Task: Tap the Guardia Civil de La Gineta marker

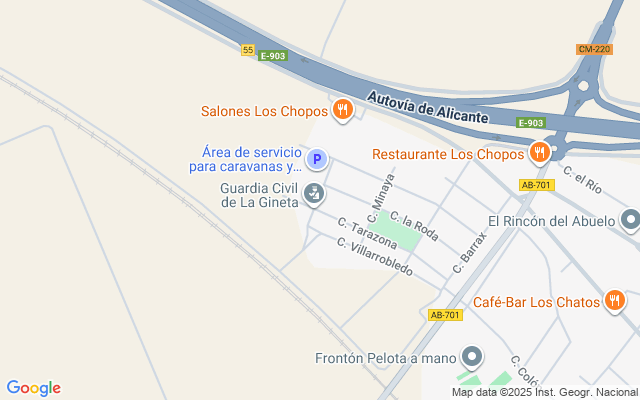Action: coord(315,193)
